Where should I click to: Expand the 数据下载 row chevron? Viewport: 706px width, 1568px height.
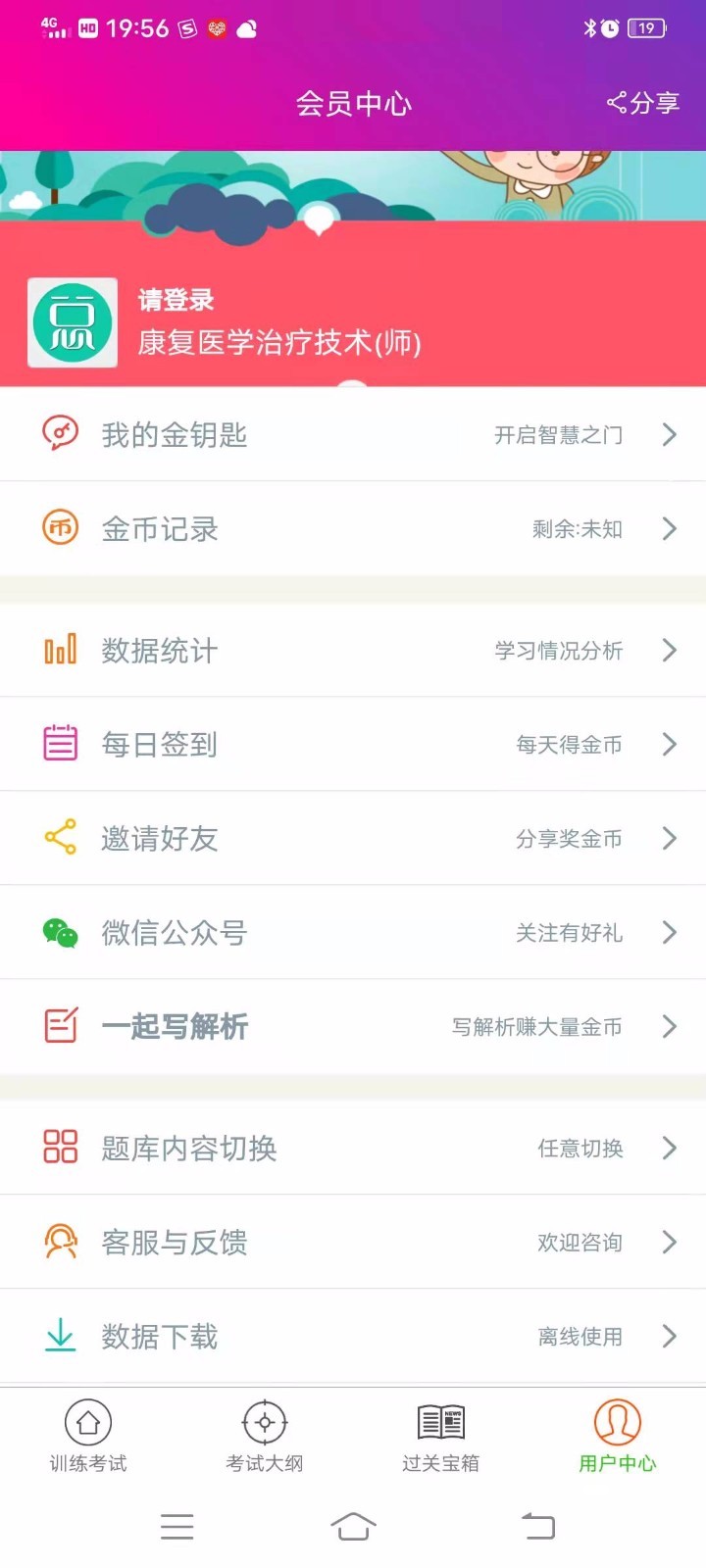pyautogui.click(x=671, y=1336)
